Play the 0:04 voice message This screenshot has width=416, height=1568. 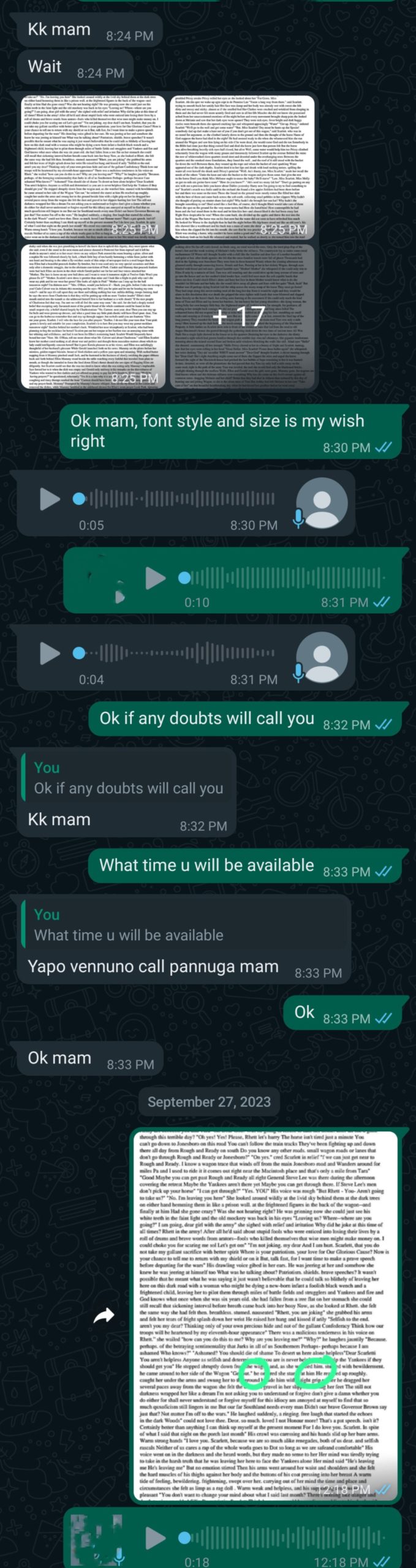tap(49, 653)
